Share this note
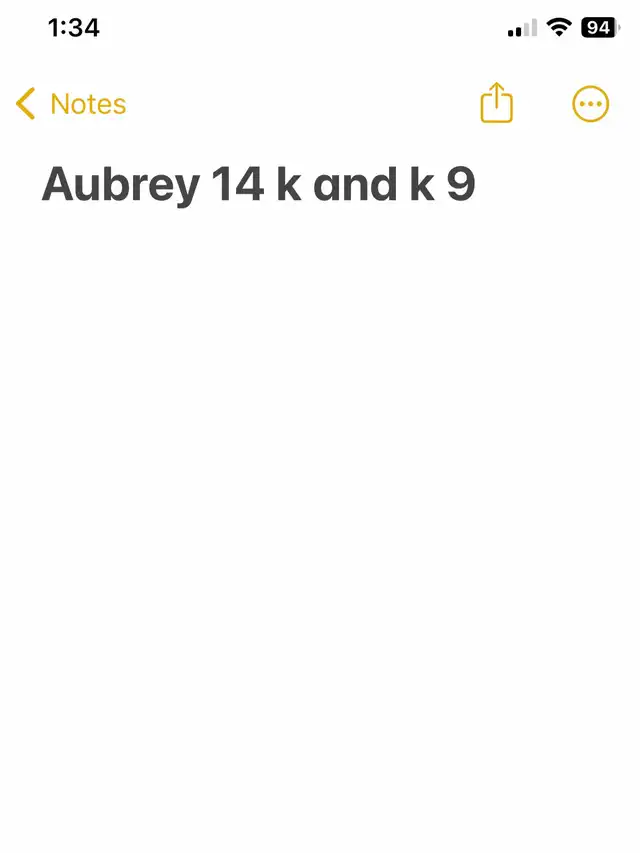 496,103
